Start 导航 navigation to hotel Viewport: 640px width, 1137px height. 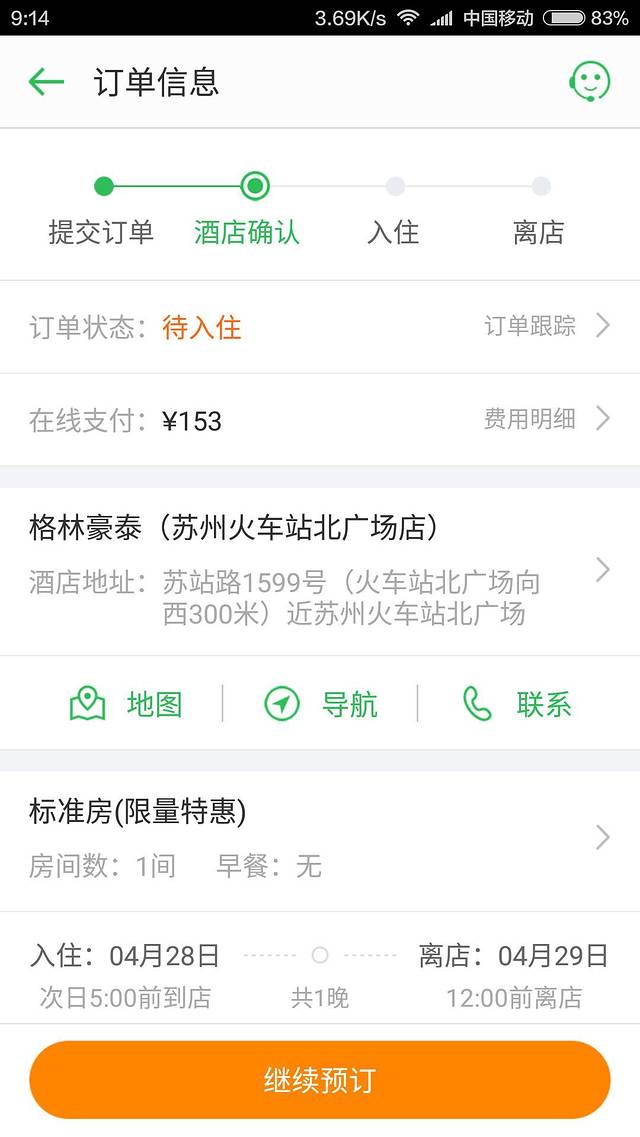[321, 704]
